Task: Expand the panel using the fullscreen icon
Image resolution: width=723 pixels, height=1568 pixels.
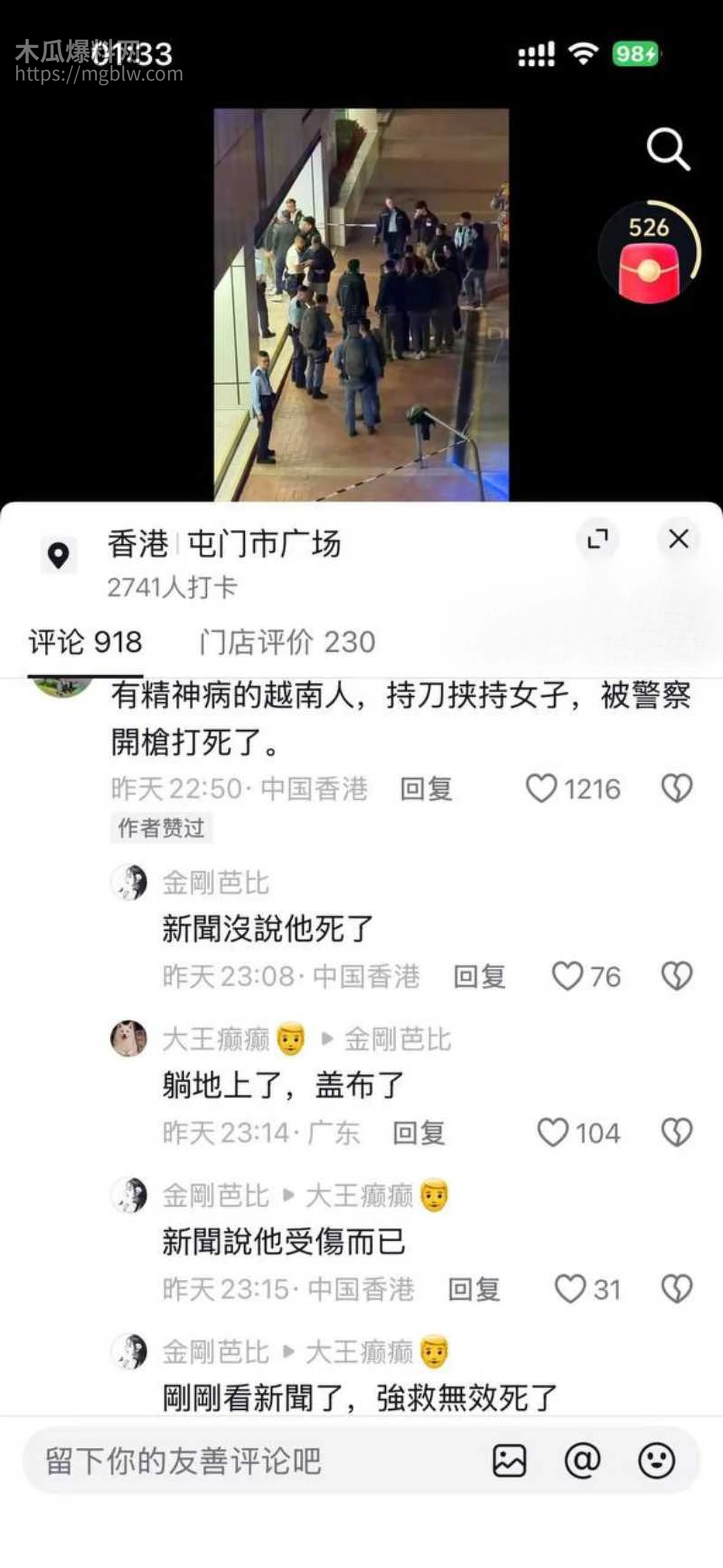Action: pyautogui.click(x=599, y=539)
